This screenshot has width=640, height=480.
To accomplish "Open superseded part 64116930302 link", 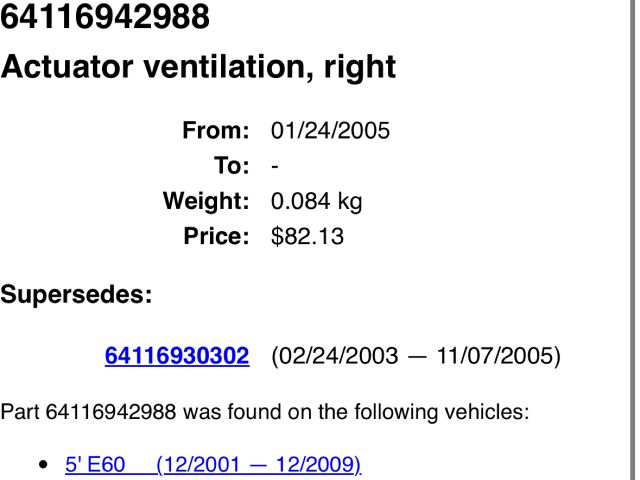I will [177, 356].
